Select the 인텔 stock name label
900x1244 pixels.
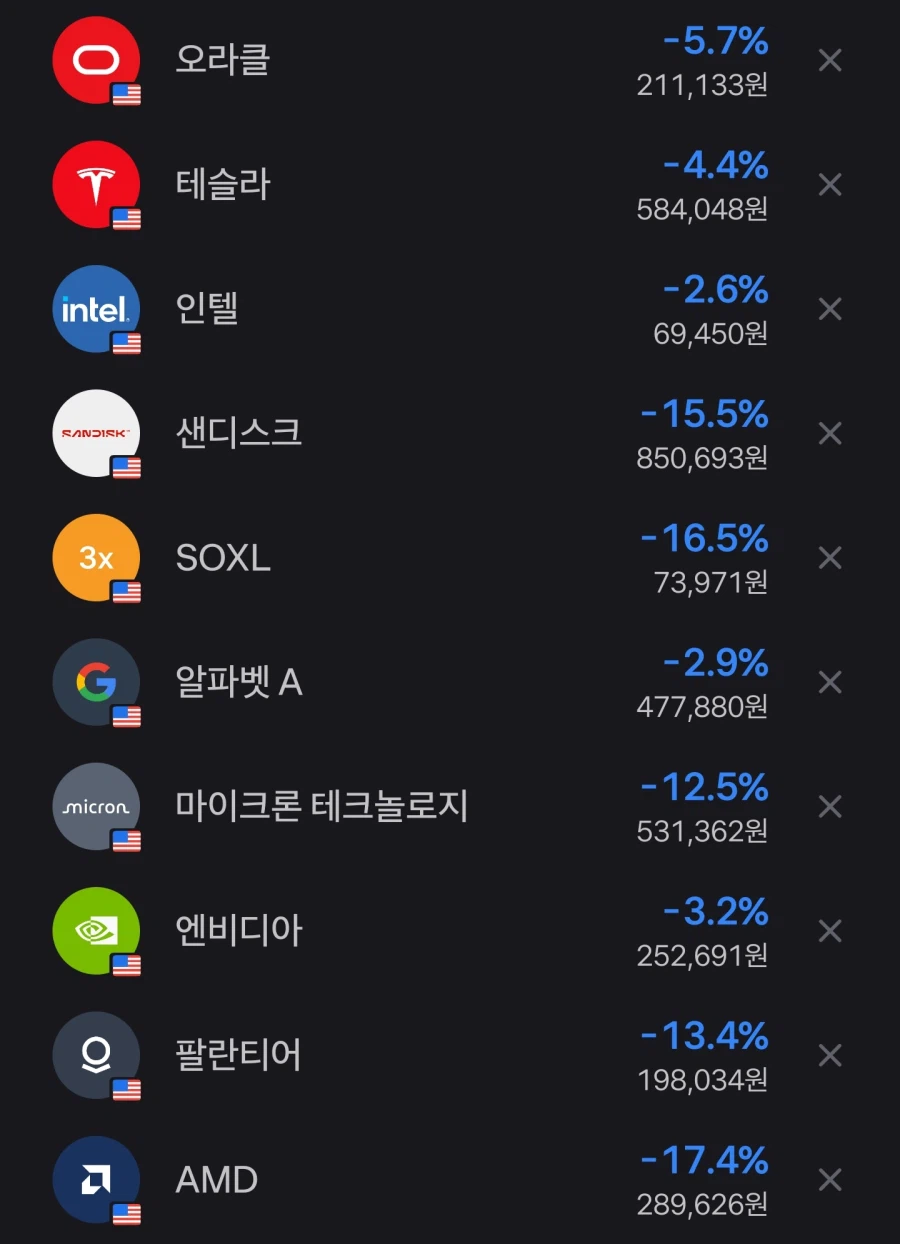(x=206, y=309)
